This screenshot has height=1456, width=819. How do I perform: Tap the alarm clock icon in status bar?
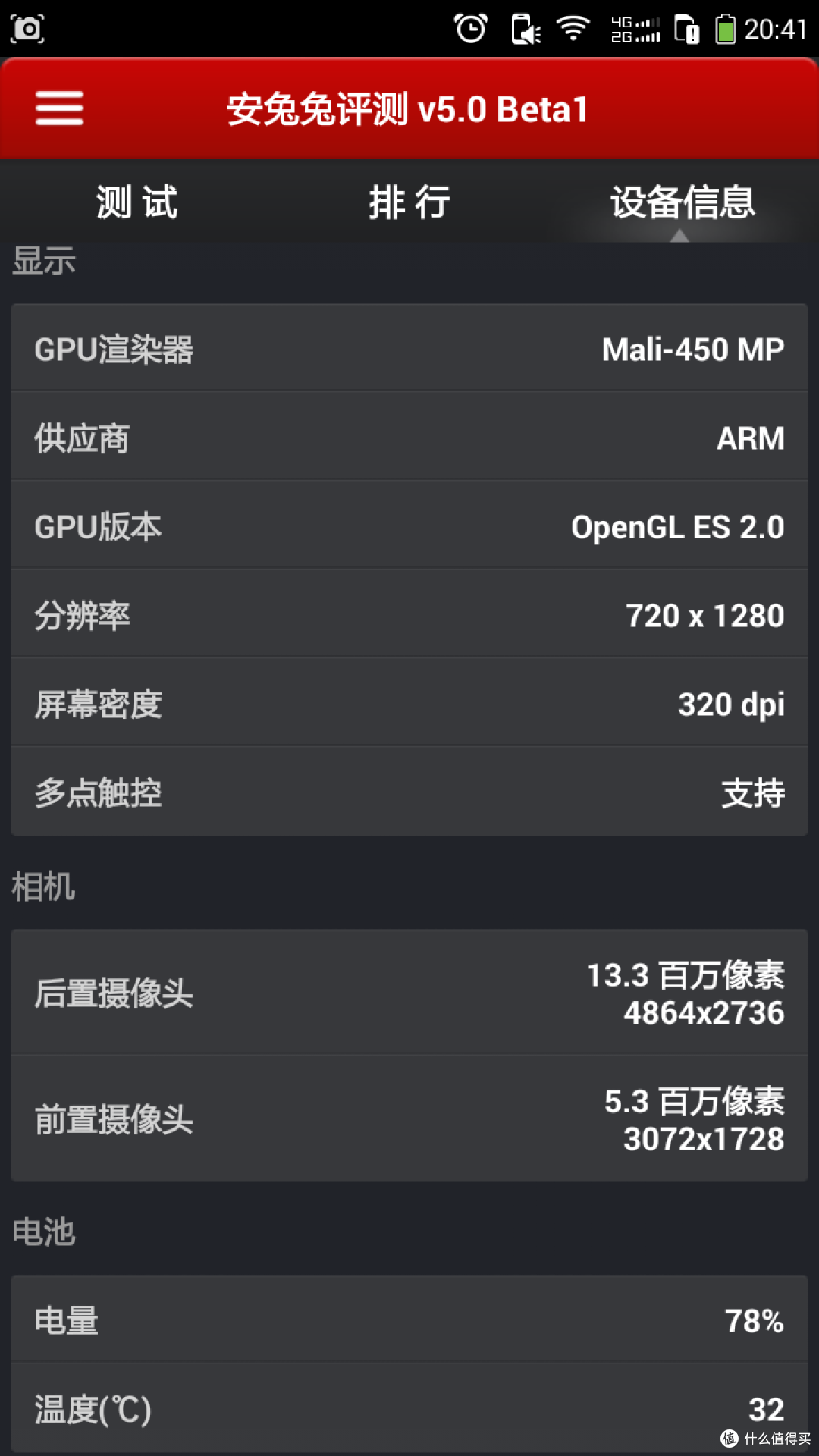pos(471,29)
